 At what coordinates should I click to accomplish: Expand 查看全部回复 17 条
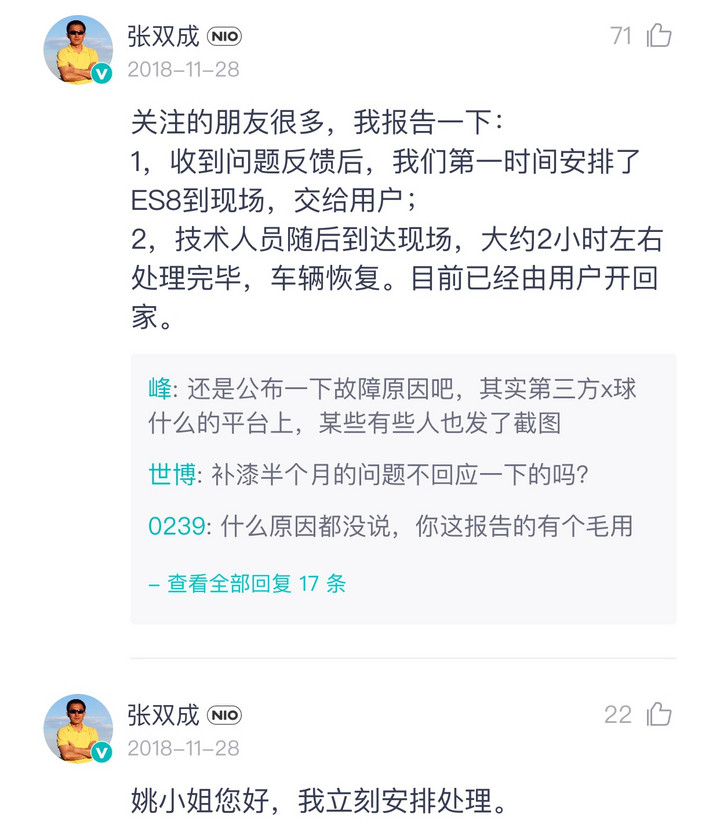point(247,584)
